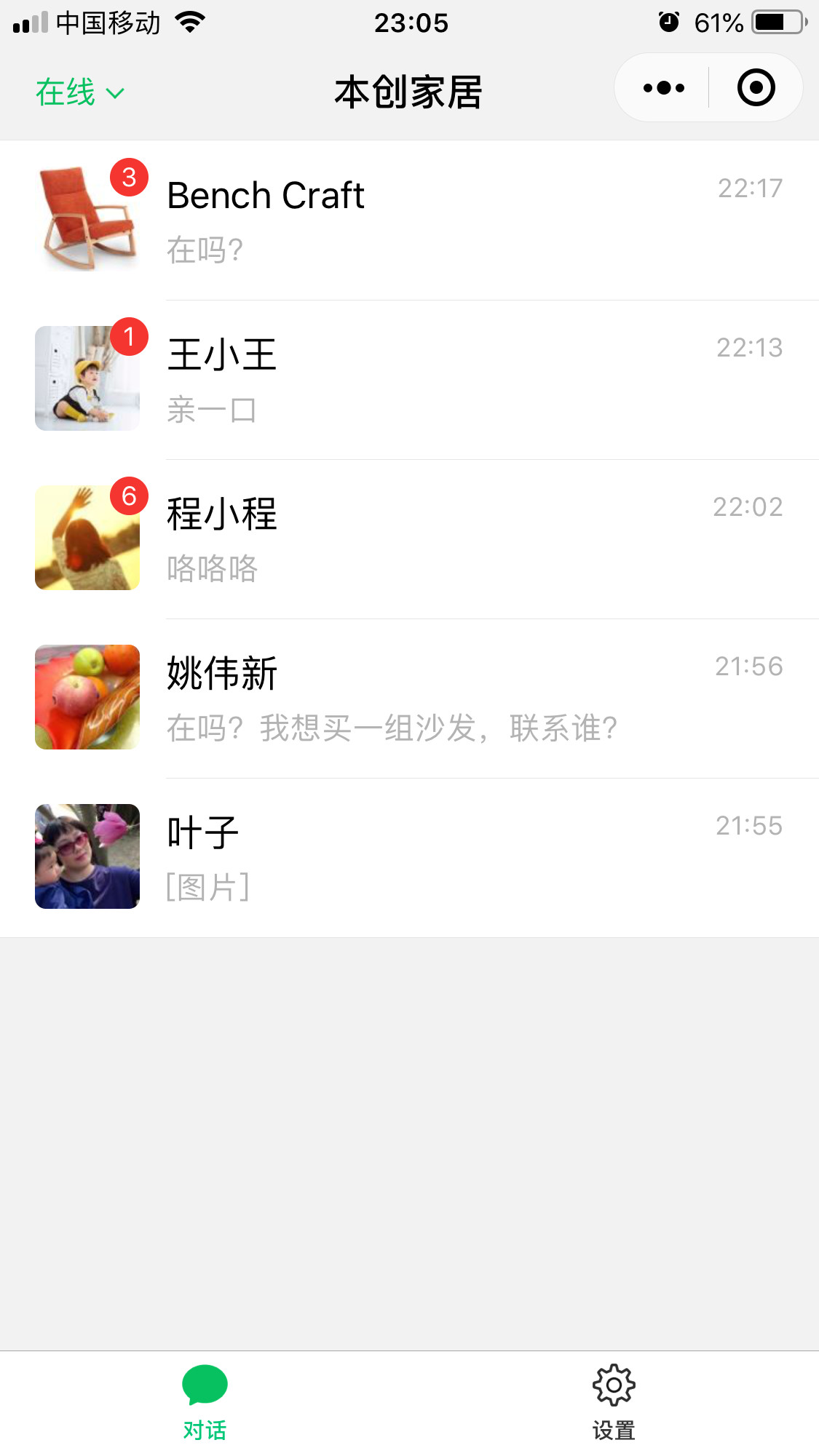This screenshot has height=1456, width=819.
Task: Go to the 设置 tab
Action: coord(614,1402)
